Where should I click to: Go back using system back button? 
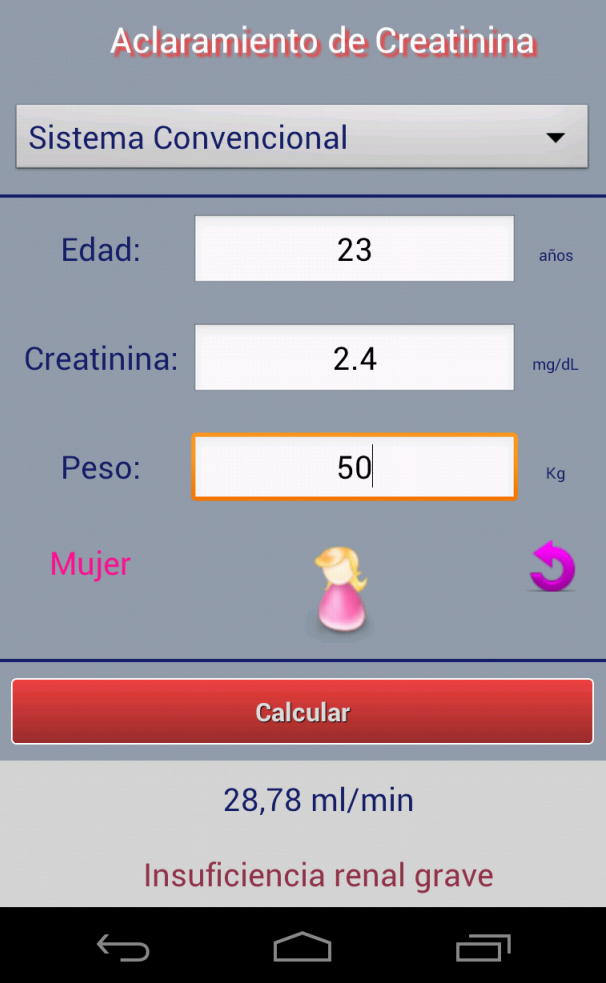[x=123, y=947]
